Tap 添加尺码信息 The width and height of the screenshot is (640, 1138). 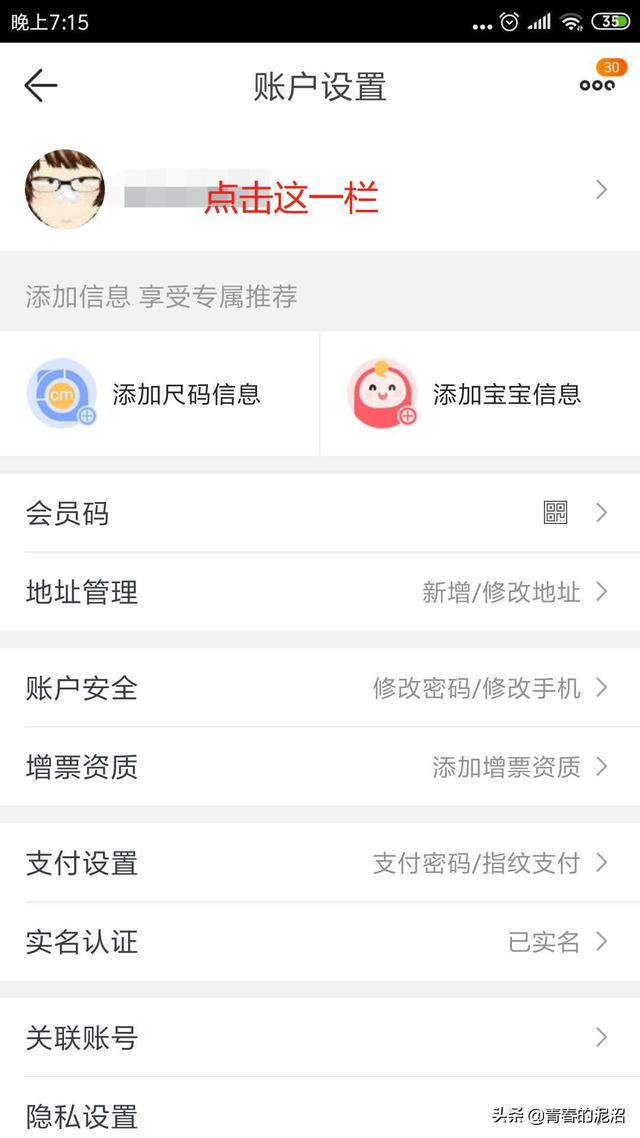tap(160, 394)
